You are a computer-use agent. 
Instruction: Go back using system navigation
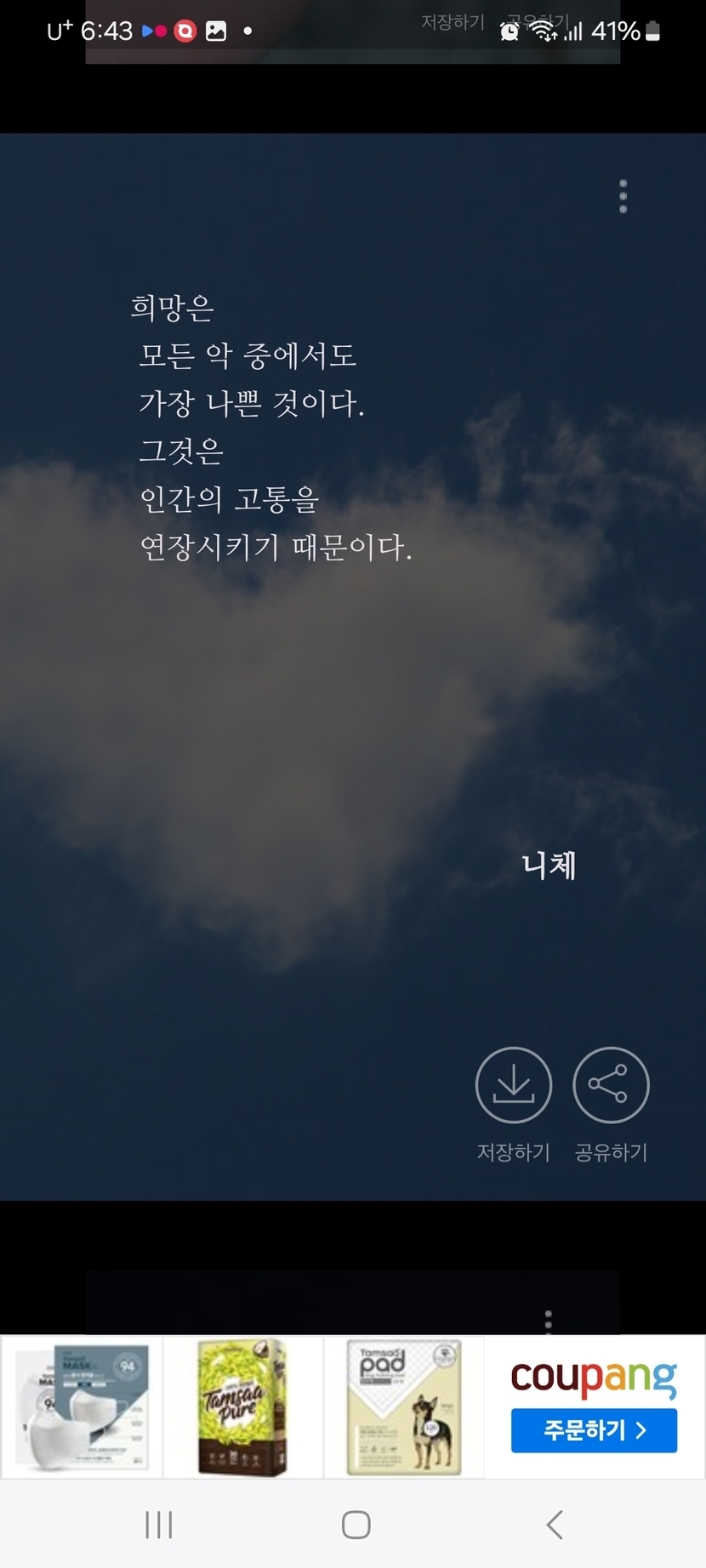pos(555,1525)
